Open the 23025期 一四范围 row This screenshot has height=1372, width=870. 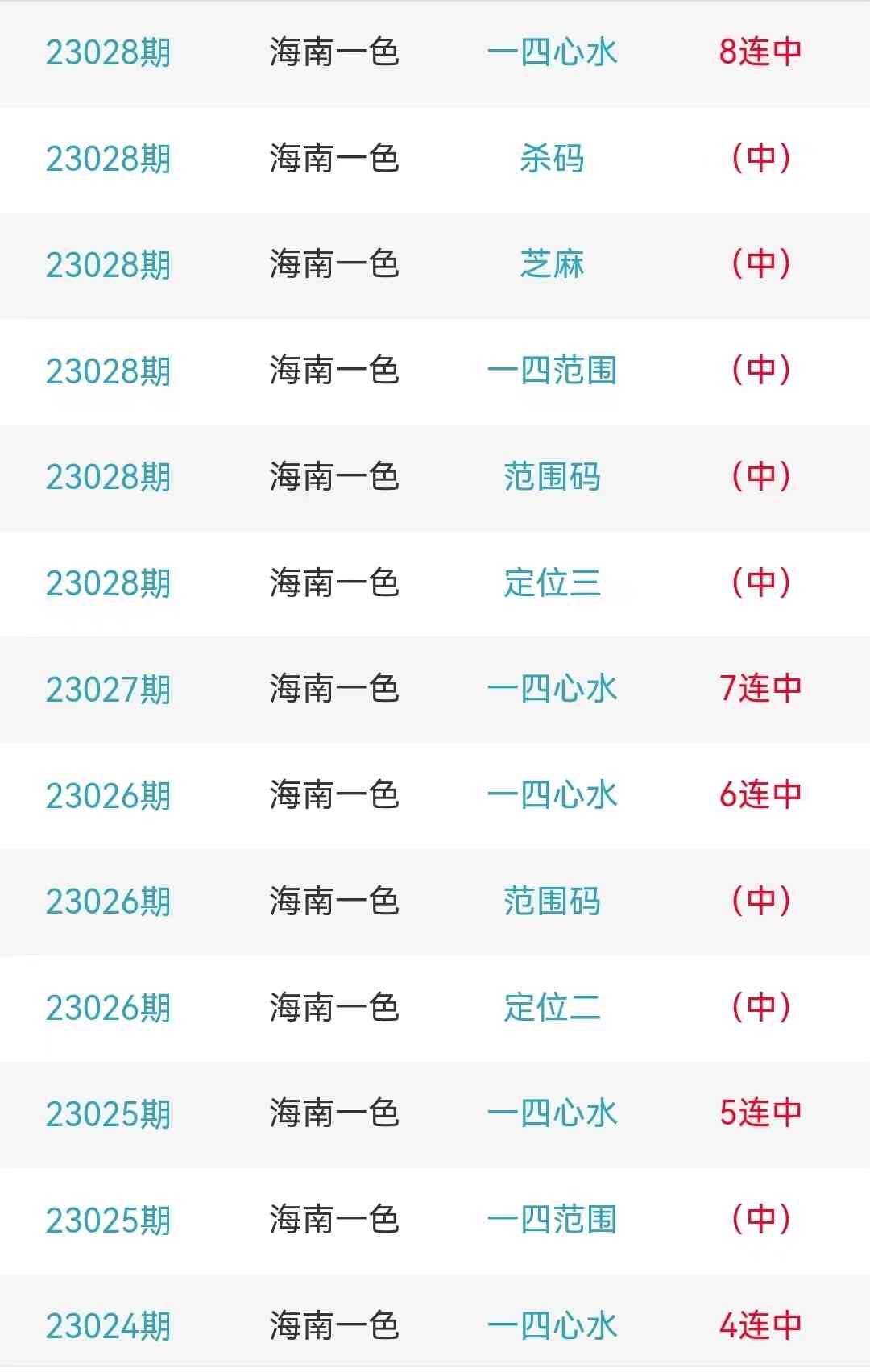point(552,1220)
